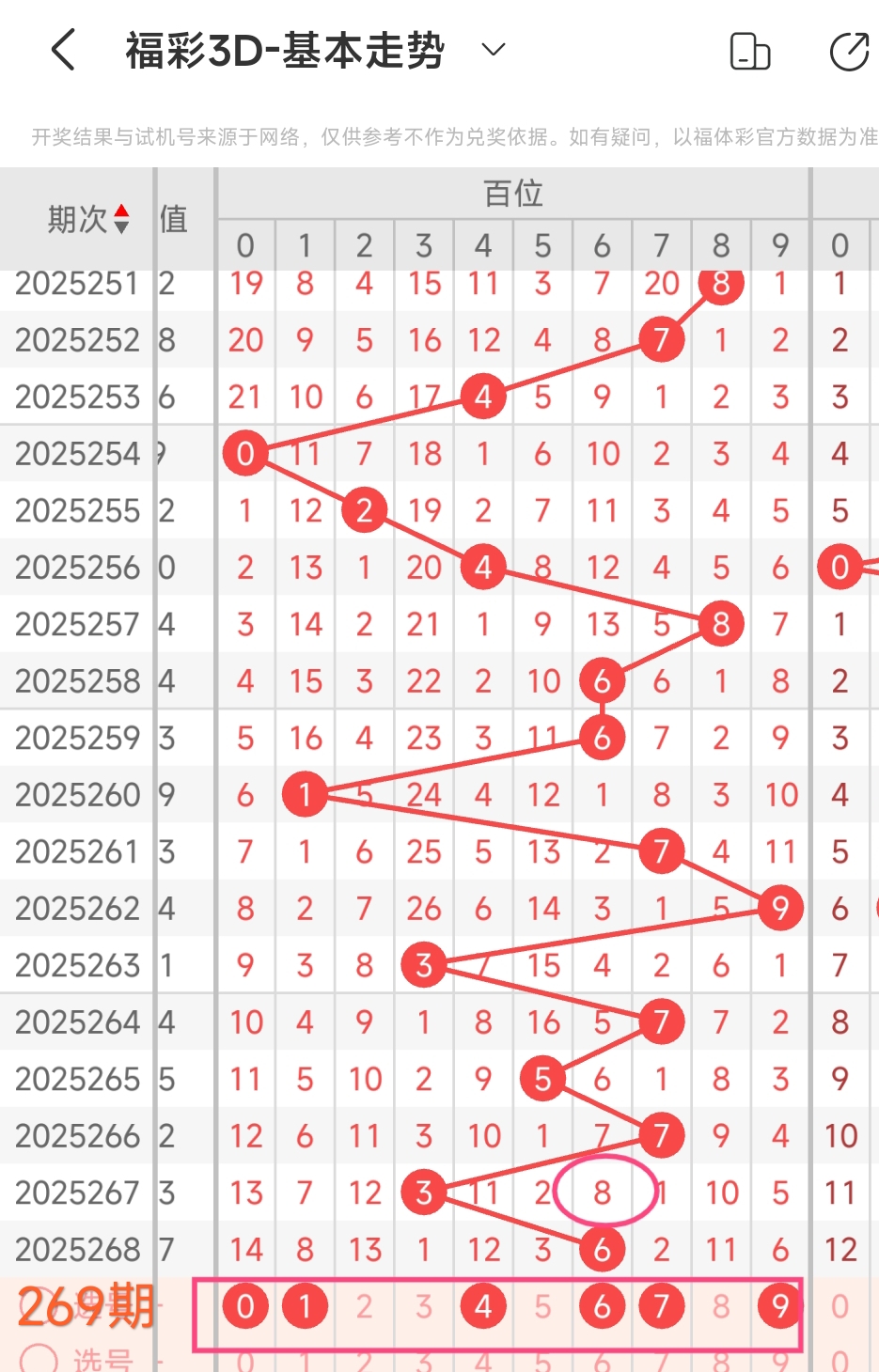Deselect number 9 in the 269期 row

point(780,1306)
